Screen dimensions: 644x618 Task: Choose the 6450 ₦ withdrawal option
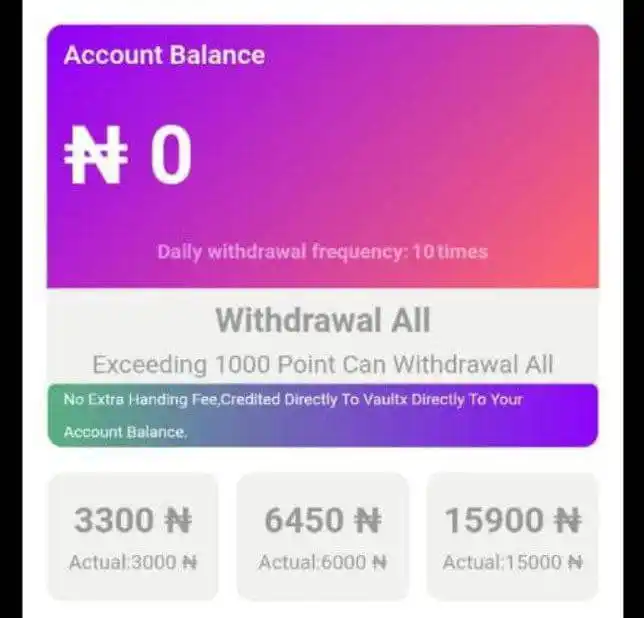(x=322, y=536)
